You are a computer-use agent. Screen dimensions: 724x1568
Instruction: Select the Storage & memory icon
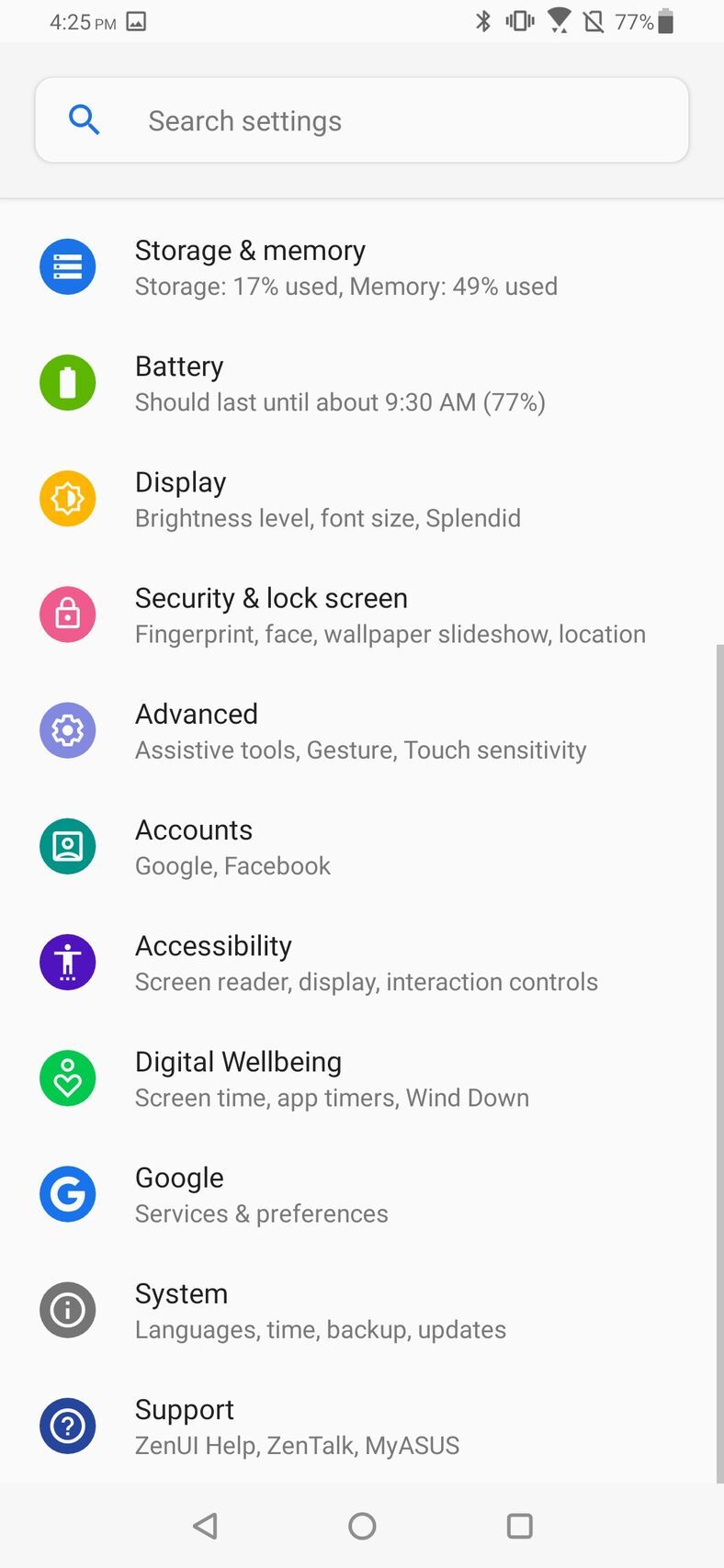67,266
